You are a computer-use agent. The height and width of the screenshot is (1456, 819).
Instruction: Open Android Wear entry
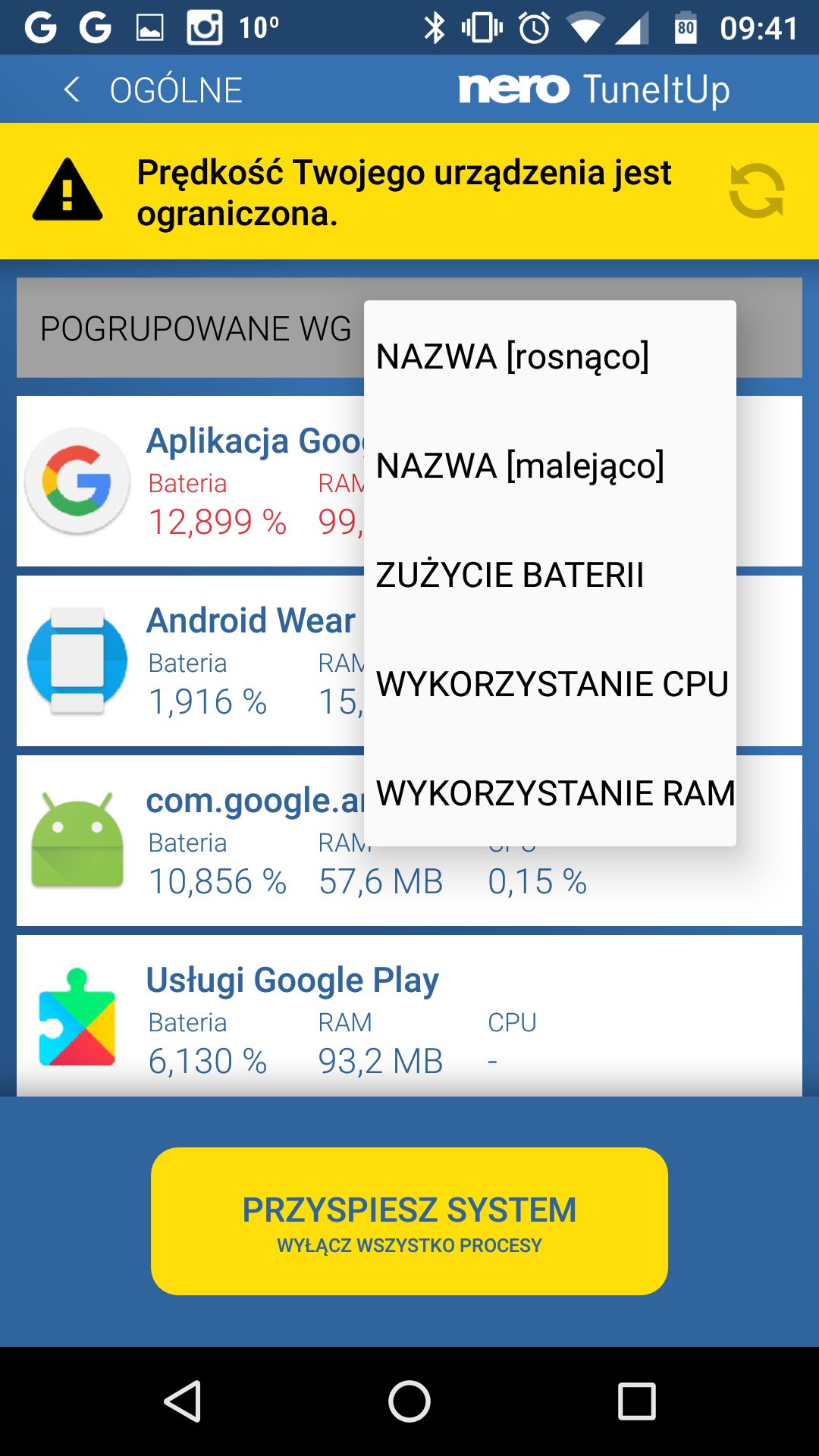click(x=190, y=661)
